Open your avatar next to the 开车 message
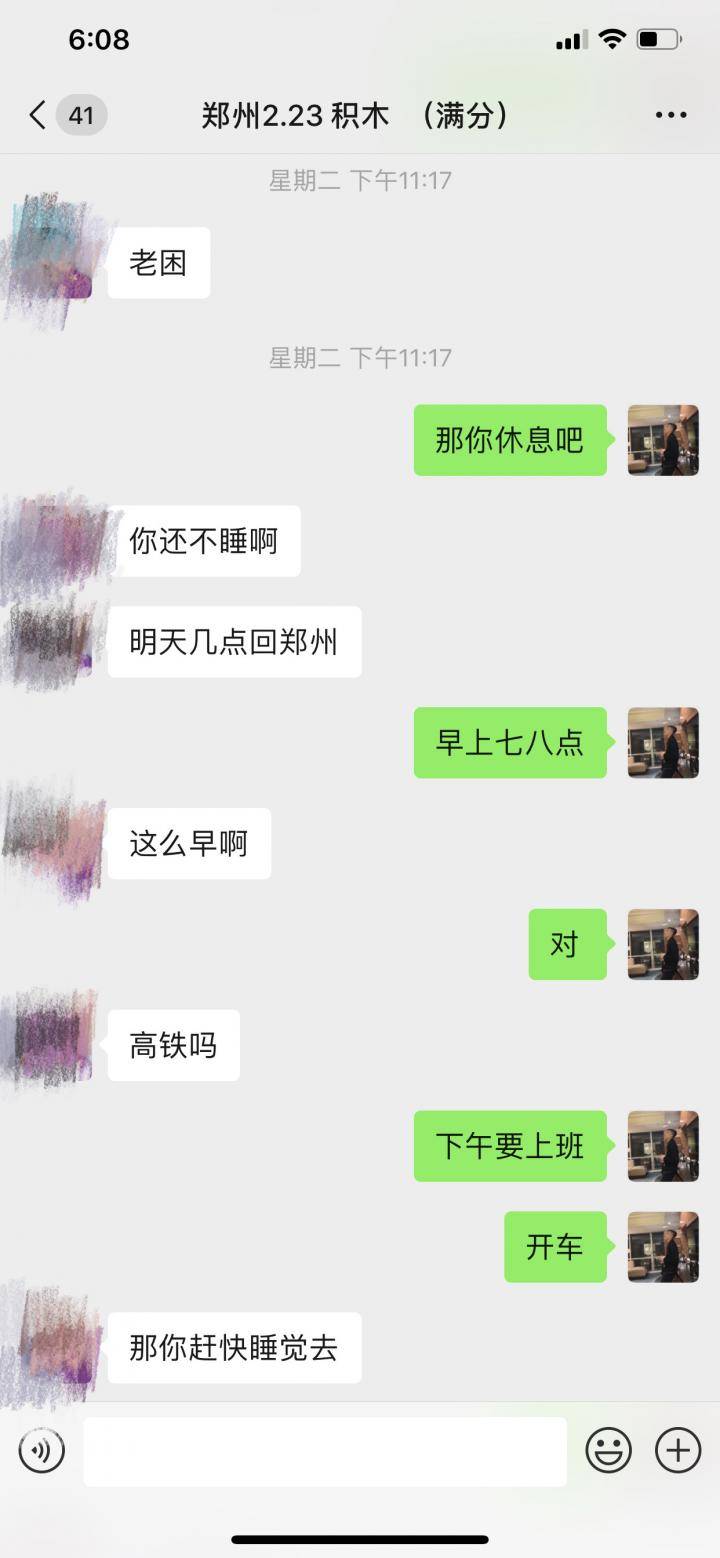Viewport: 720px width, 1558px height. coord(662,1247)
